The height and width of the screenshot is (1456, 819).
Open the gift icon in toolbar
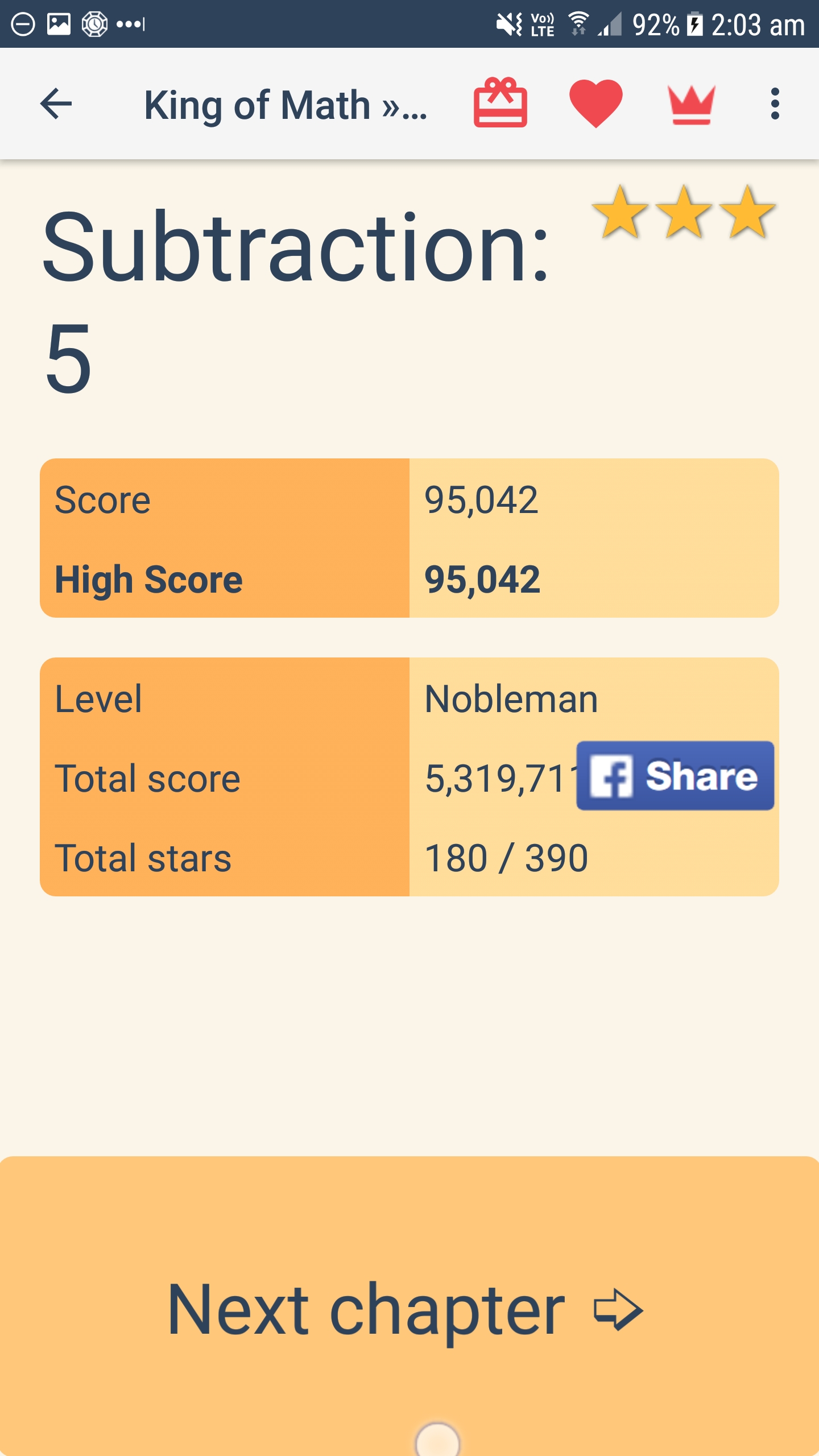coord(500,104)
